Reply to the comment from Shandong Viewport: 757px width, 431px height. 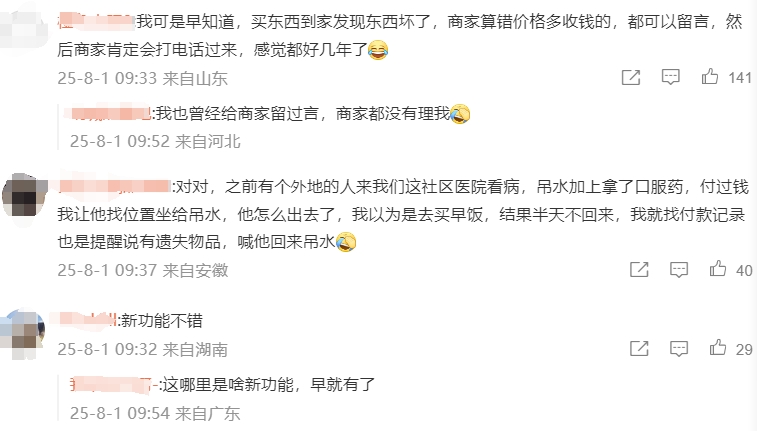[671, 77]
